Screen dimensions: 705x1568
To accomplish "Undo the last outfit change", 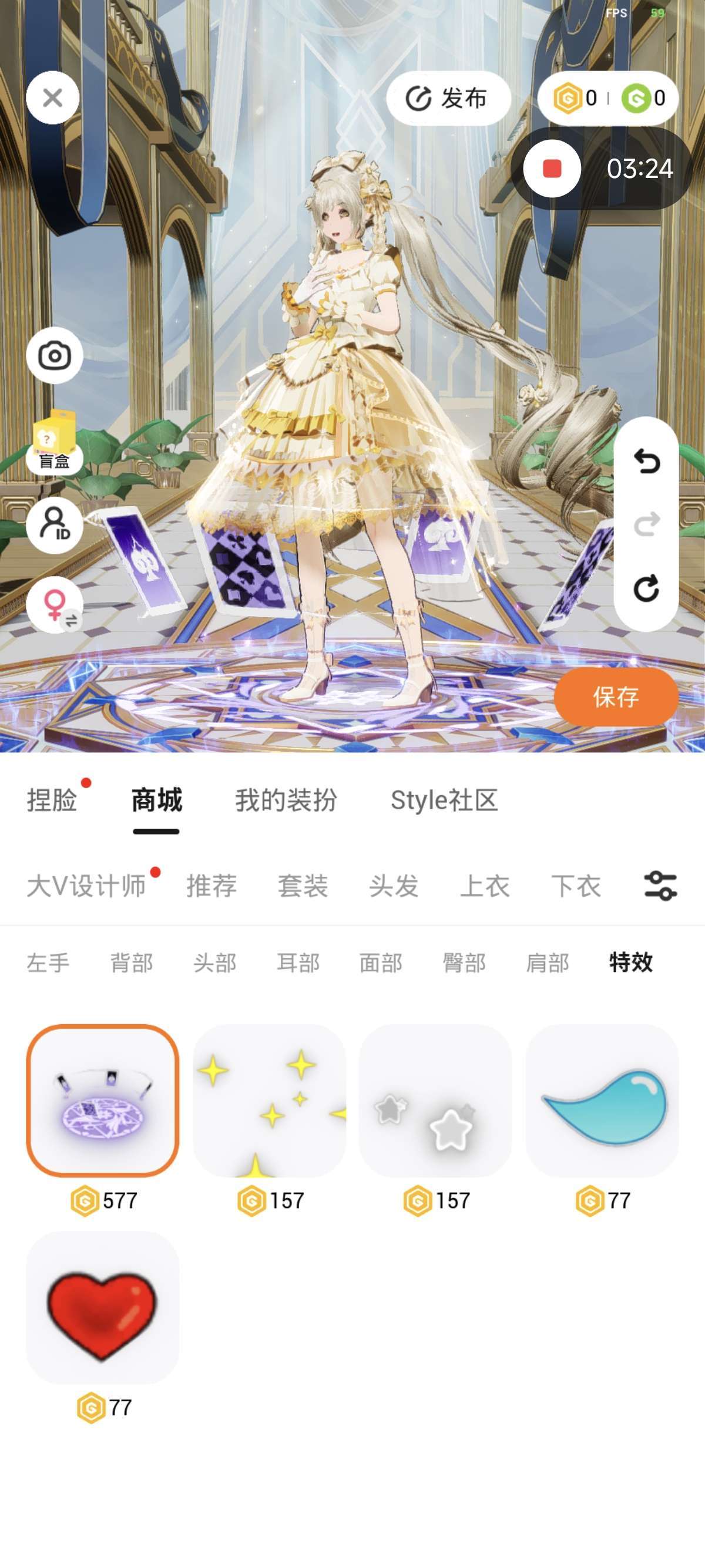I will pos(646,461).
